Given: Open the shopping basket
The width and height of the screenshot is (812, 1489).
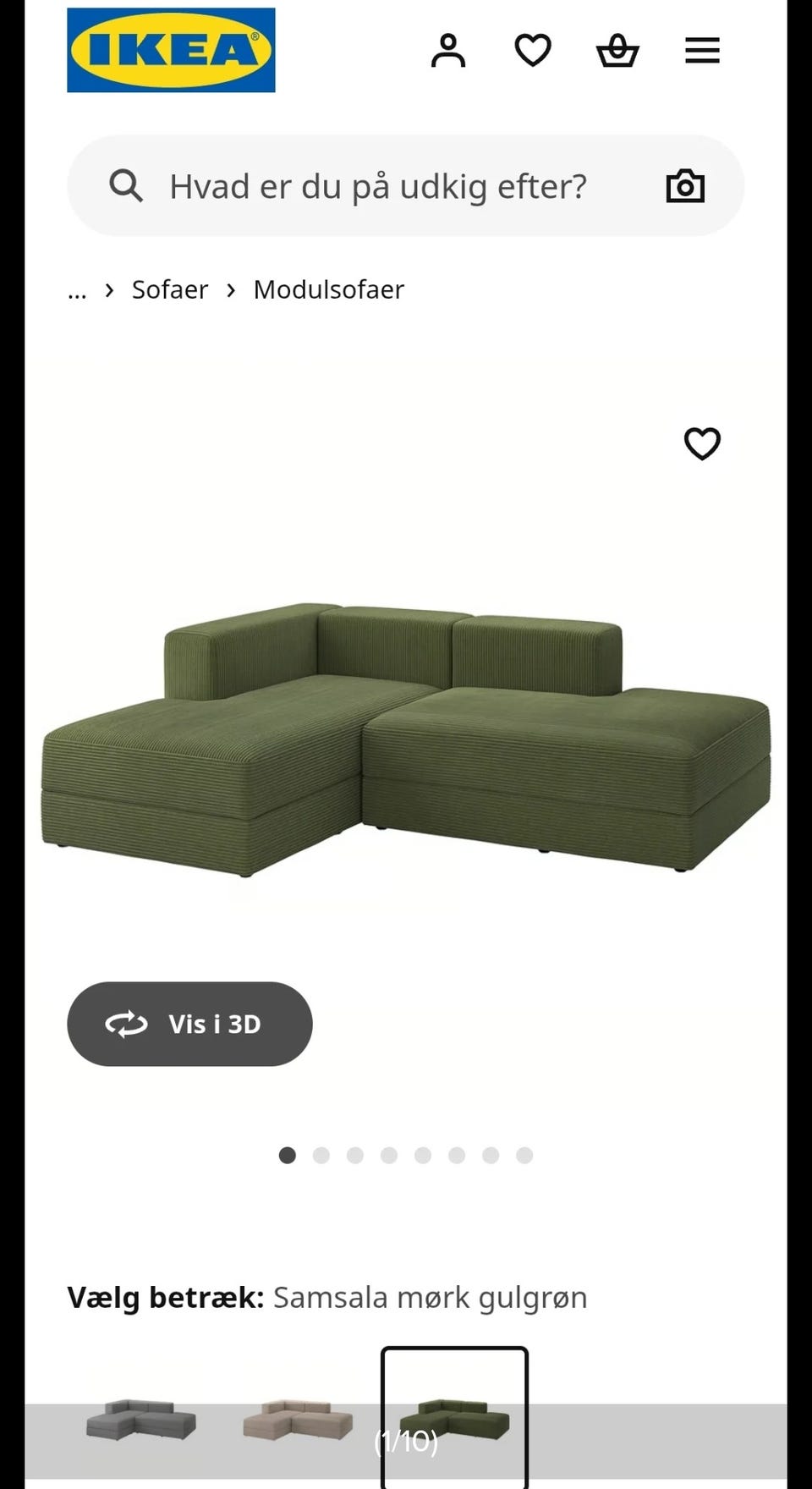Looking at the screenshot, I should click(x=617, y=51).
